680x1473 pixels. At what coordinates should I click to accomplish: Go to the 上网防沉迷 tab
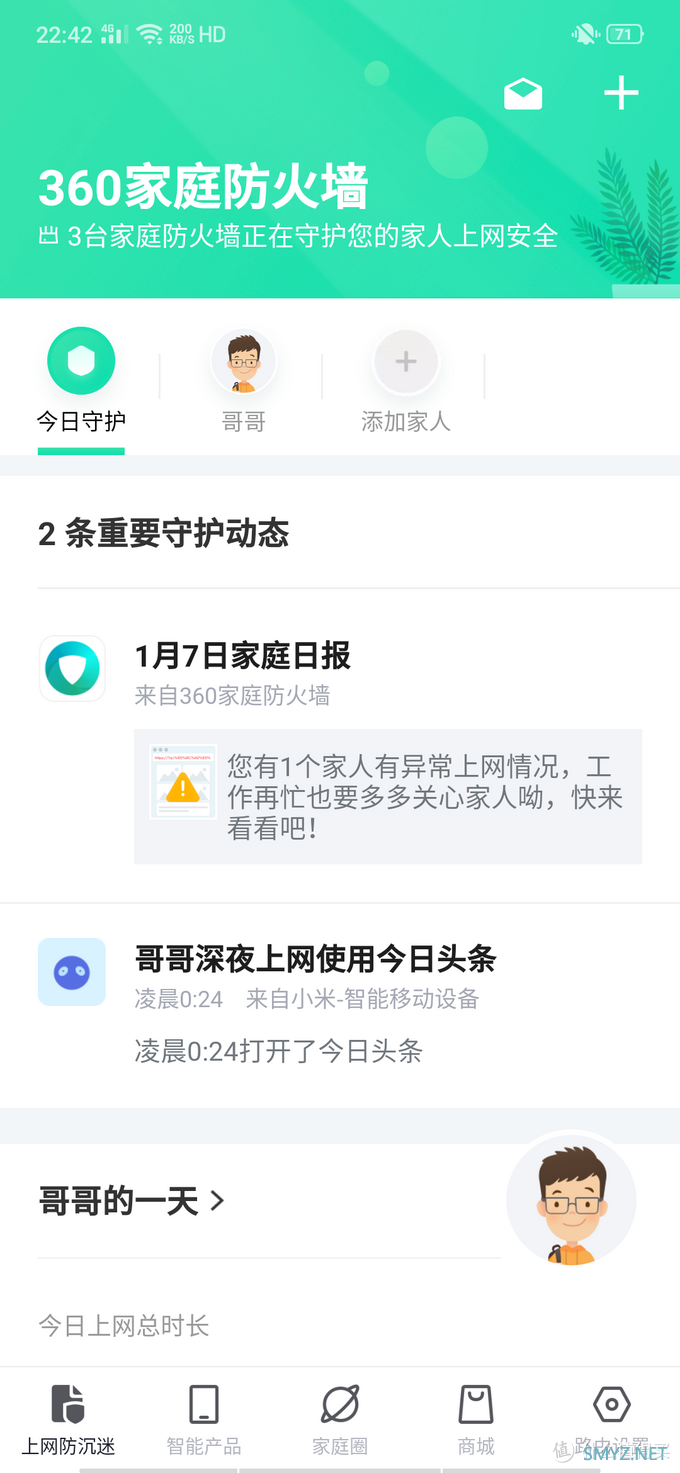[68, 1419]
